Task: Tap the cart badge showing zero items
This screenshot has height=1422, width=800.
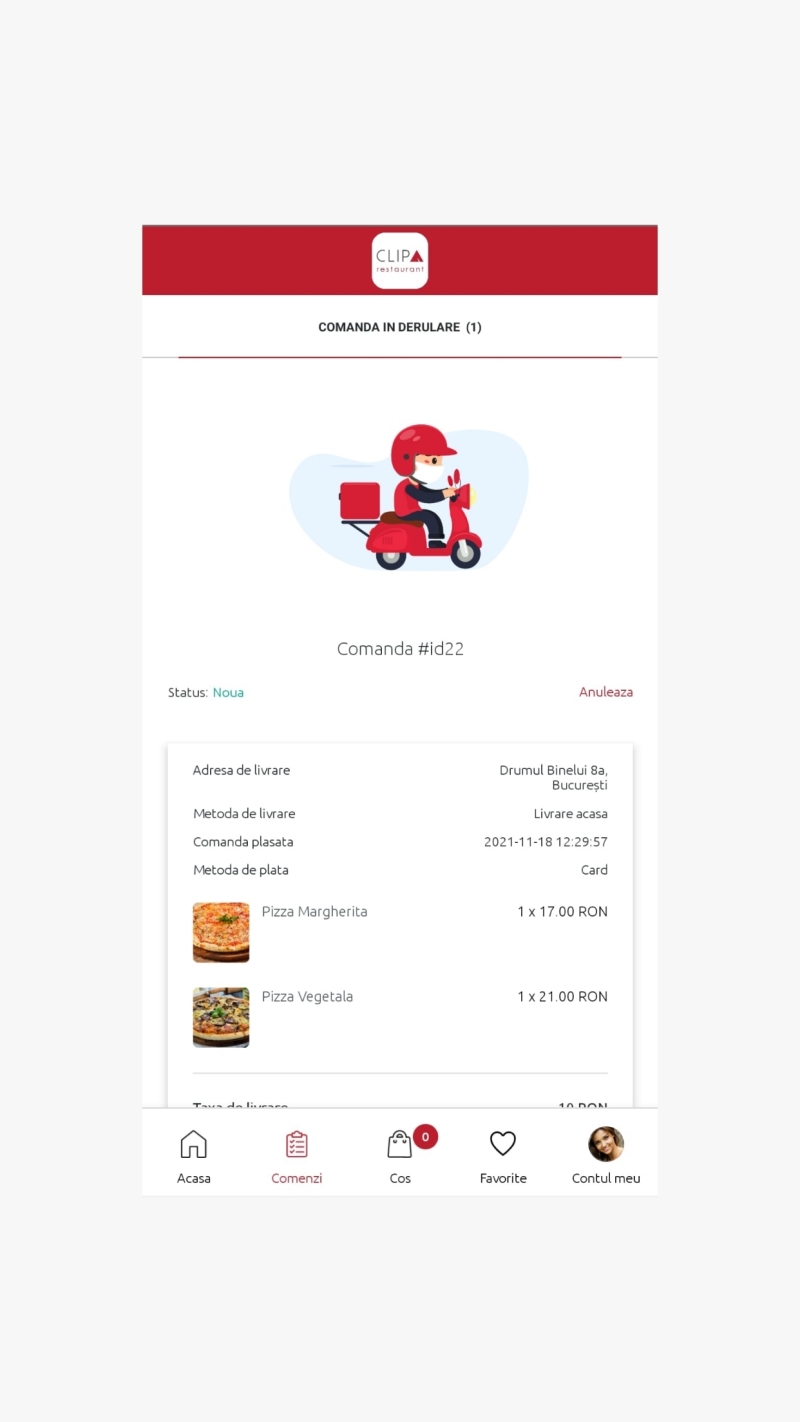Action: point(424,1137)
